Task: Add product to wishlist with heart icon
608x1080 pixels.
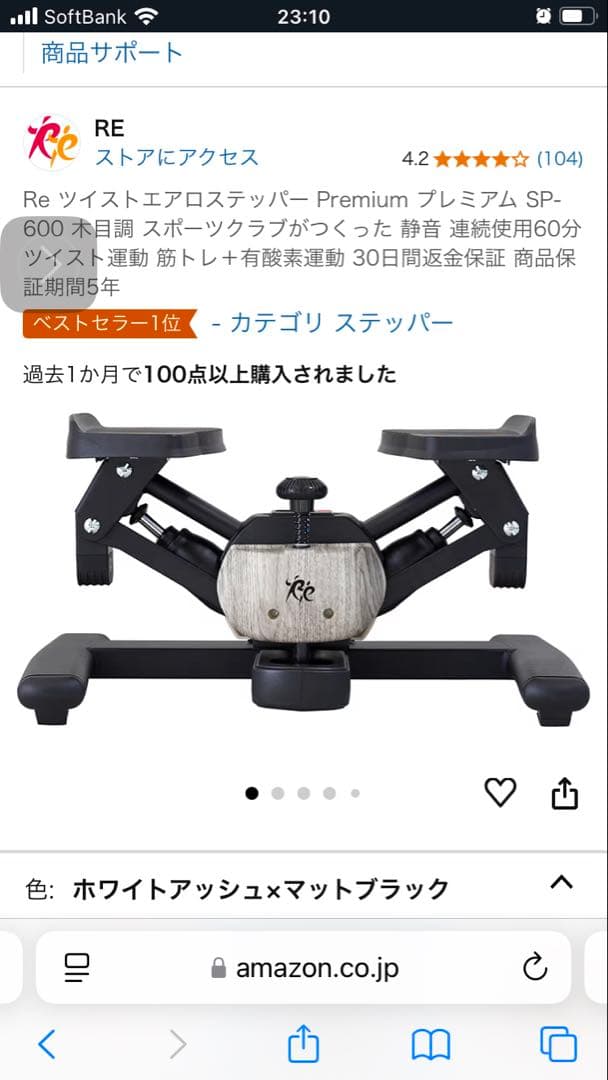Action: pyautogui.click(x=500, y=793)
